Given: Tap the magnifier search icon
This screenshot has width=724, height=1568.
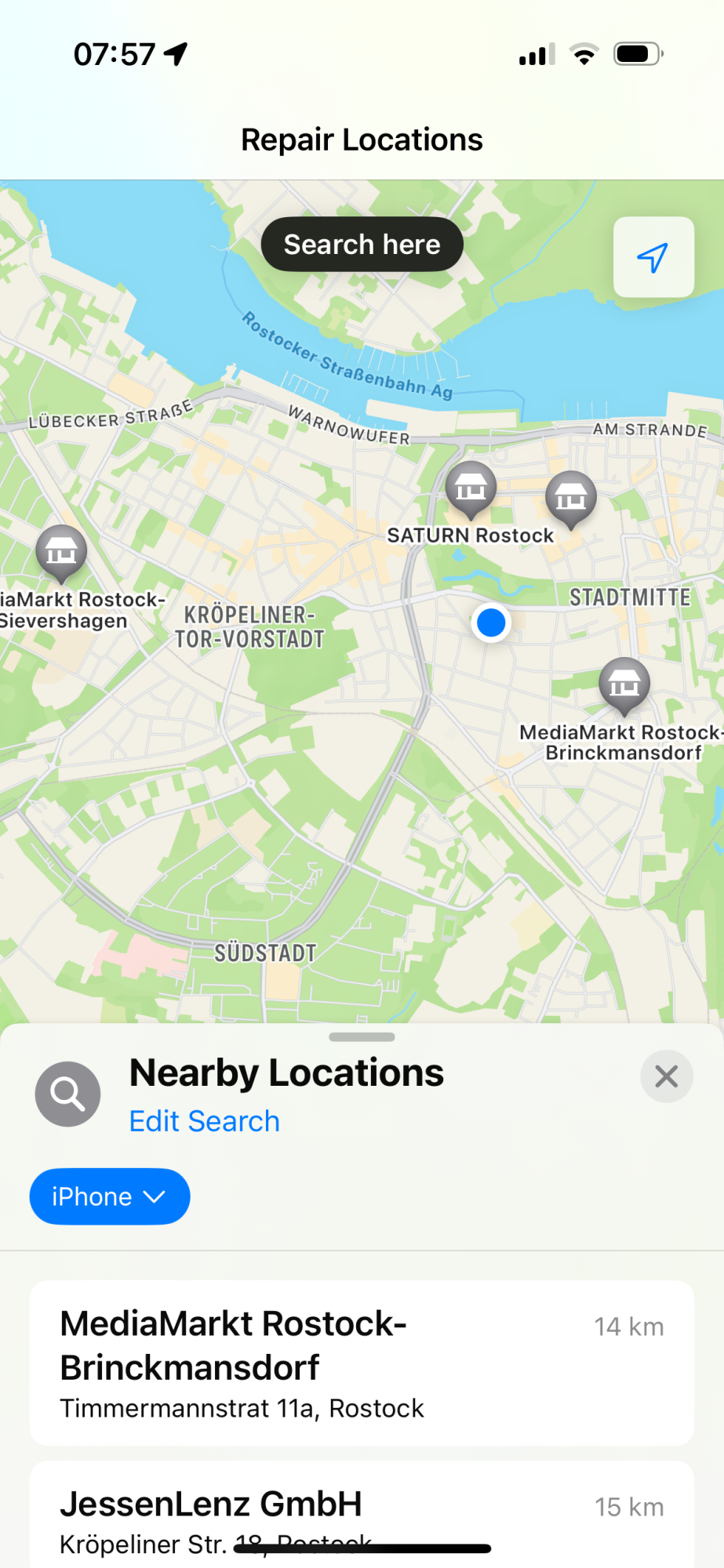Looking at the screenshot, I should coord(68,1094).
